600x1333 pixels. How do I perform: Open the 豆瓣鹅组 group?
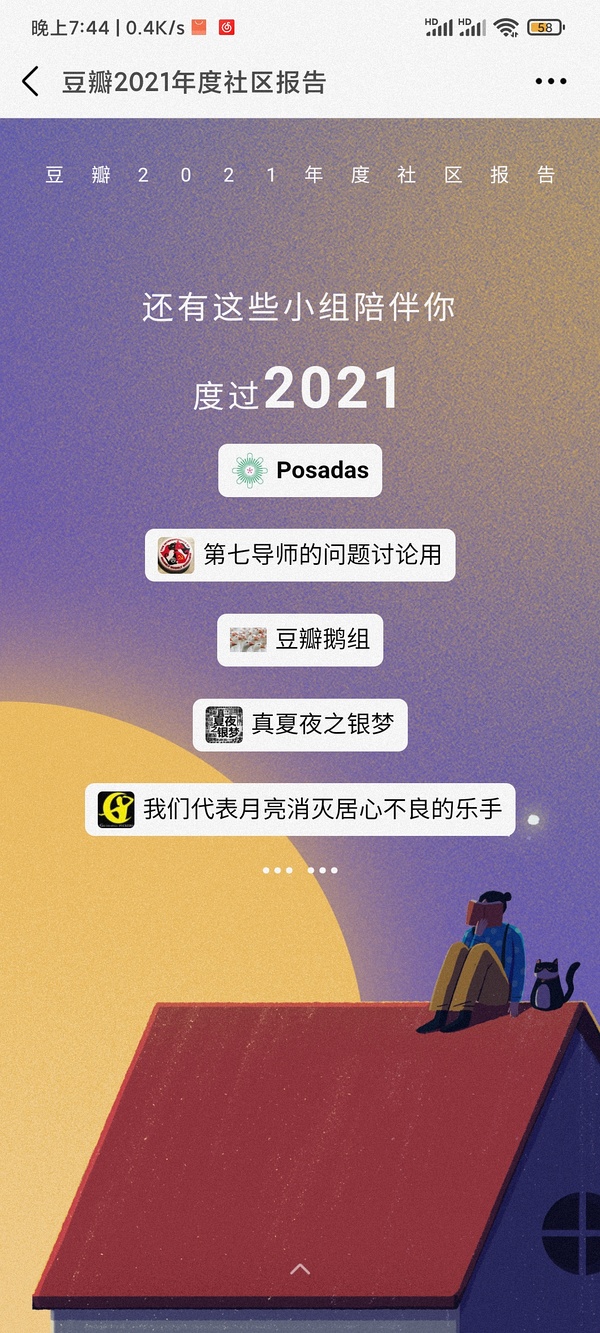[300, 640]
